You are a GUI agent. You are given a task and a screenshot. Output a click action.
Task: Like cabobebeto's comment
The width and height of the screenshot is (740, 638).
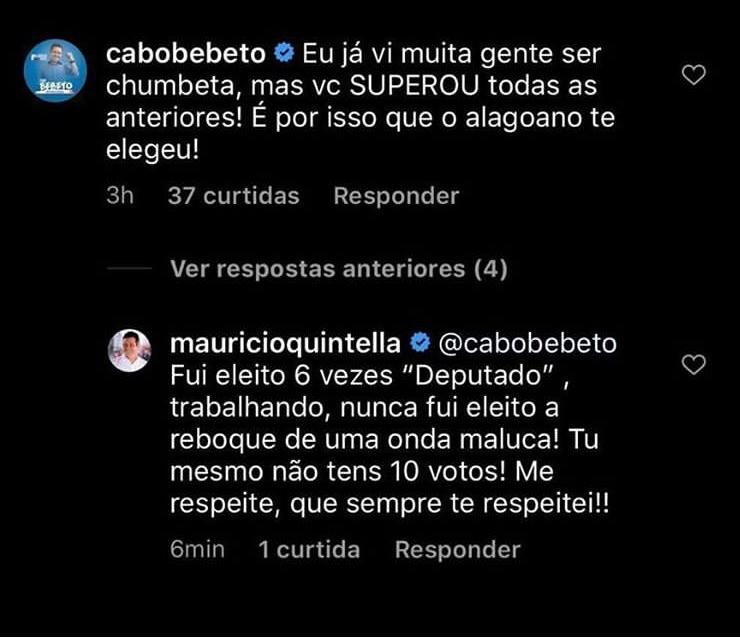click(693, 74)
